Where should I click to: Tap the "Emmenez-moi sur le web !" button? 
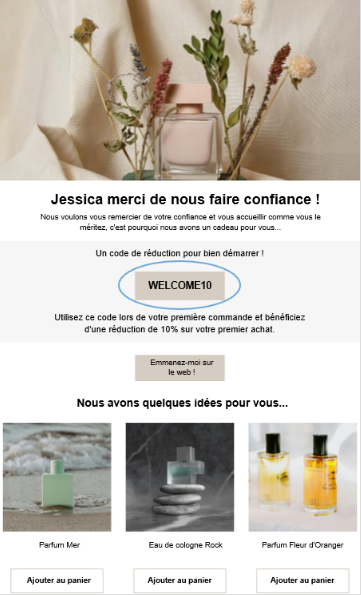(x=180, y=367)
